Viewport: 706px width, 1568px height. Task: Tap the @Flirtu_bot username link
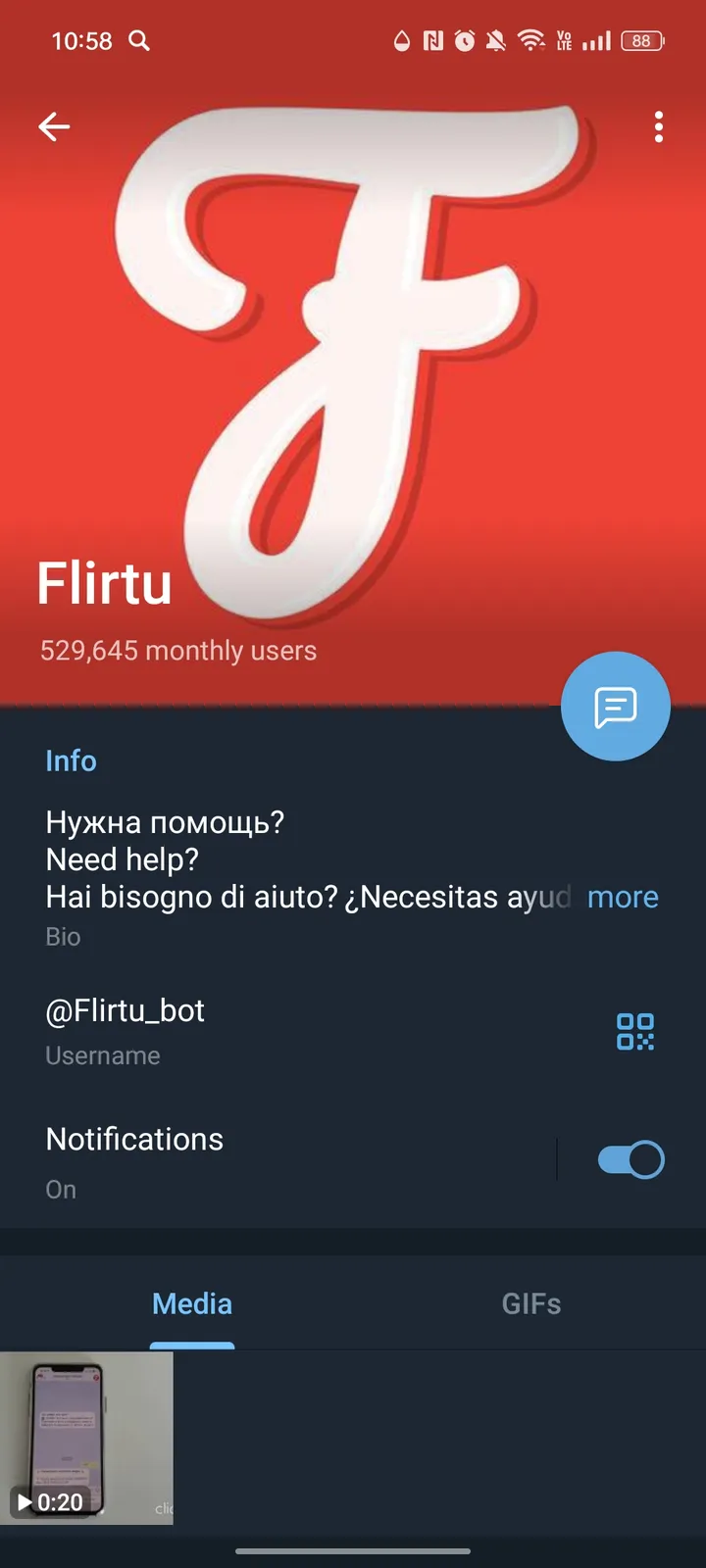125,1010
